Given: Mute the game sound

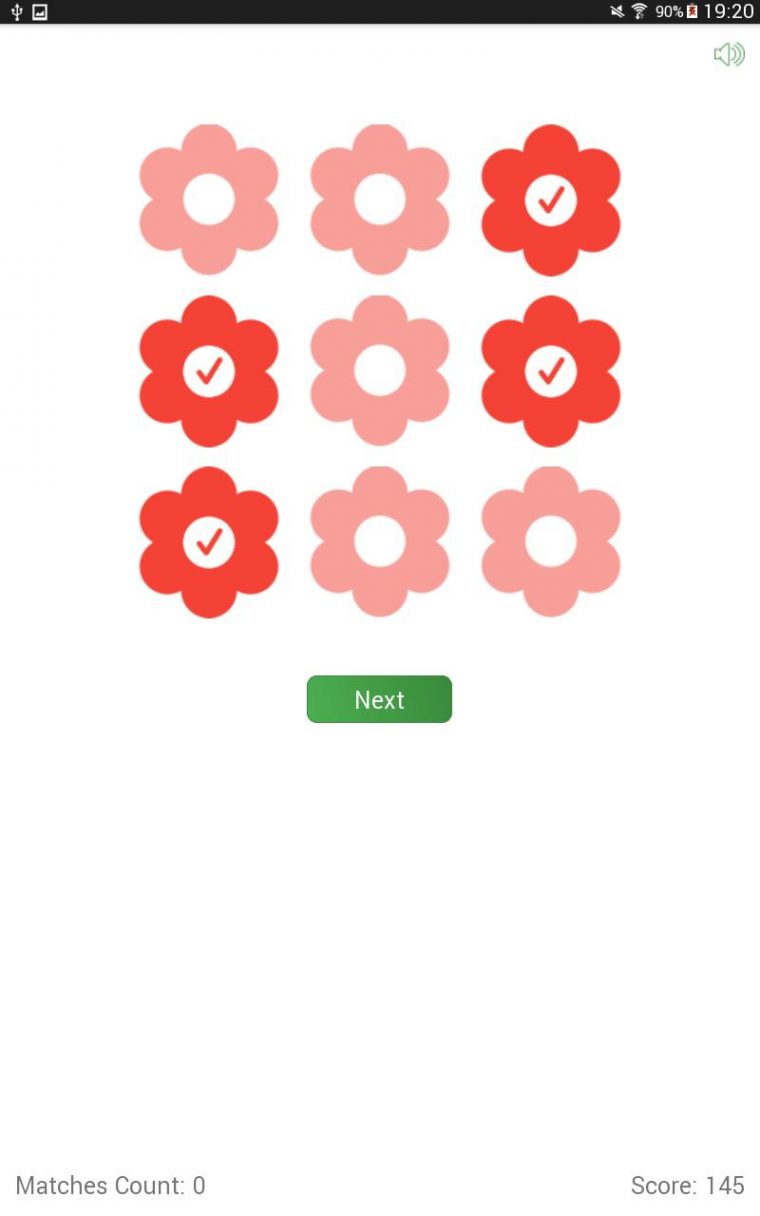Looking at the screenshot, I should [729, 54].
